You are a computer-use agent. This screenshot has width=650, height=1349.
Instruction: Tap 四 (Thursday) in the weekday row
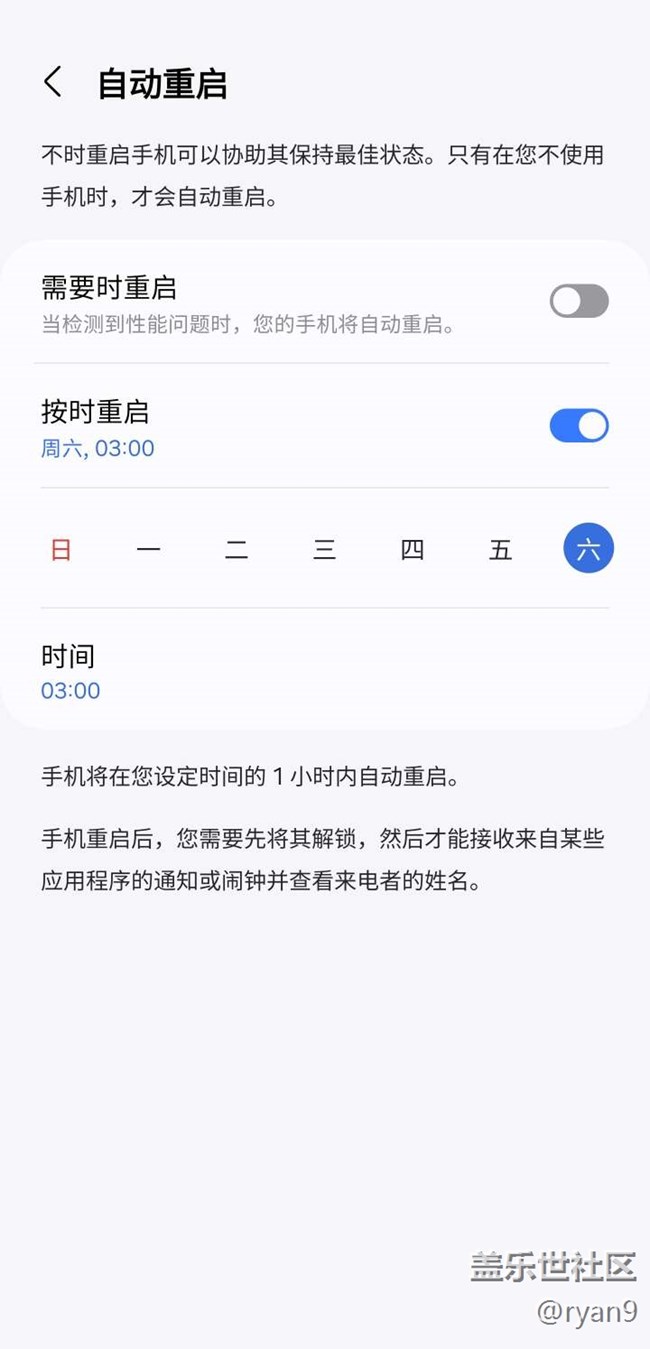(412, 550)
